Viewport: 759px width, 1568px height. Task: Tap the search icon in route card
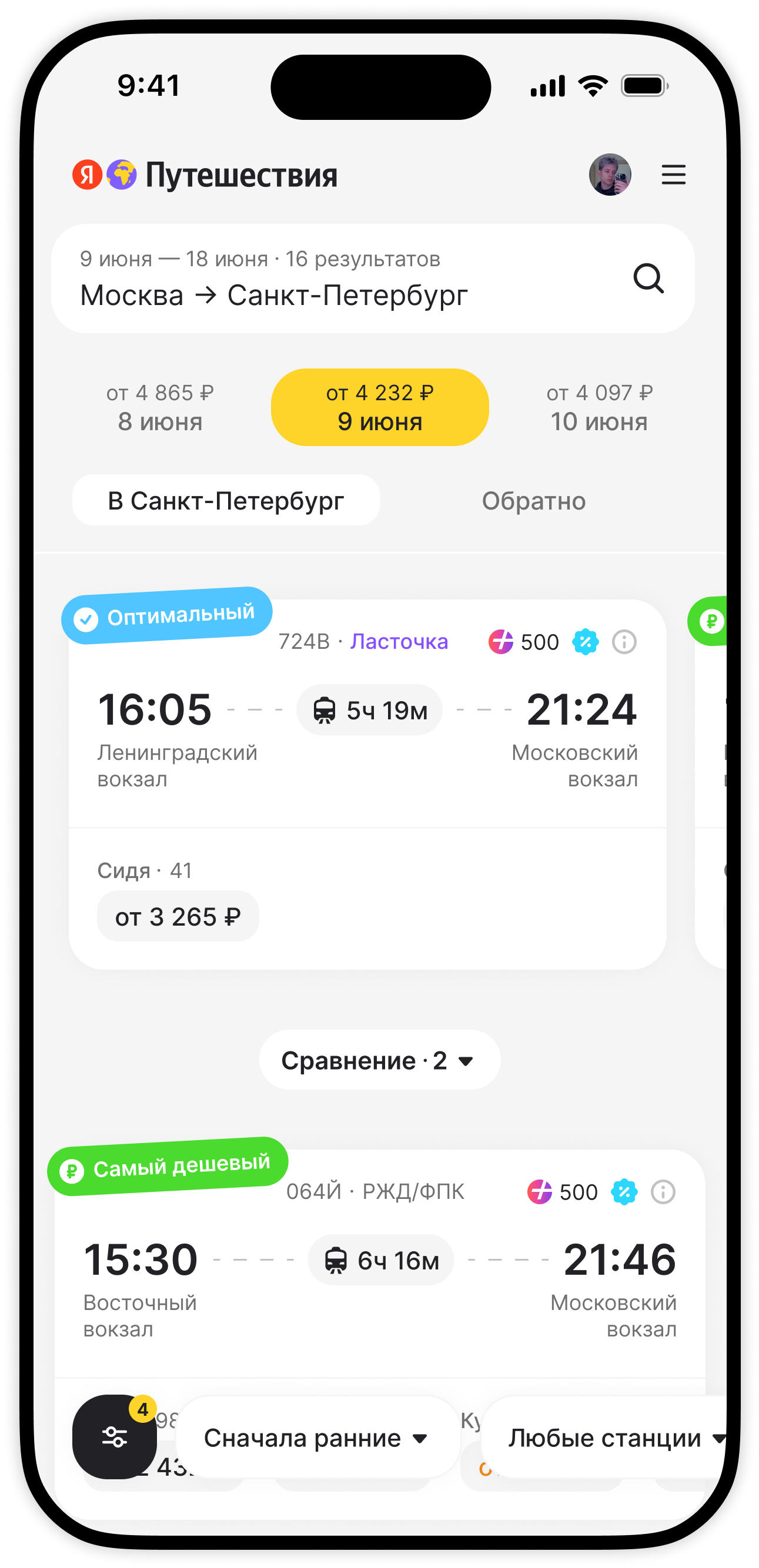coord(648,279)
